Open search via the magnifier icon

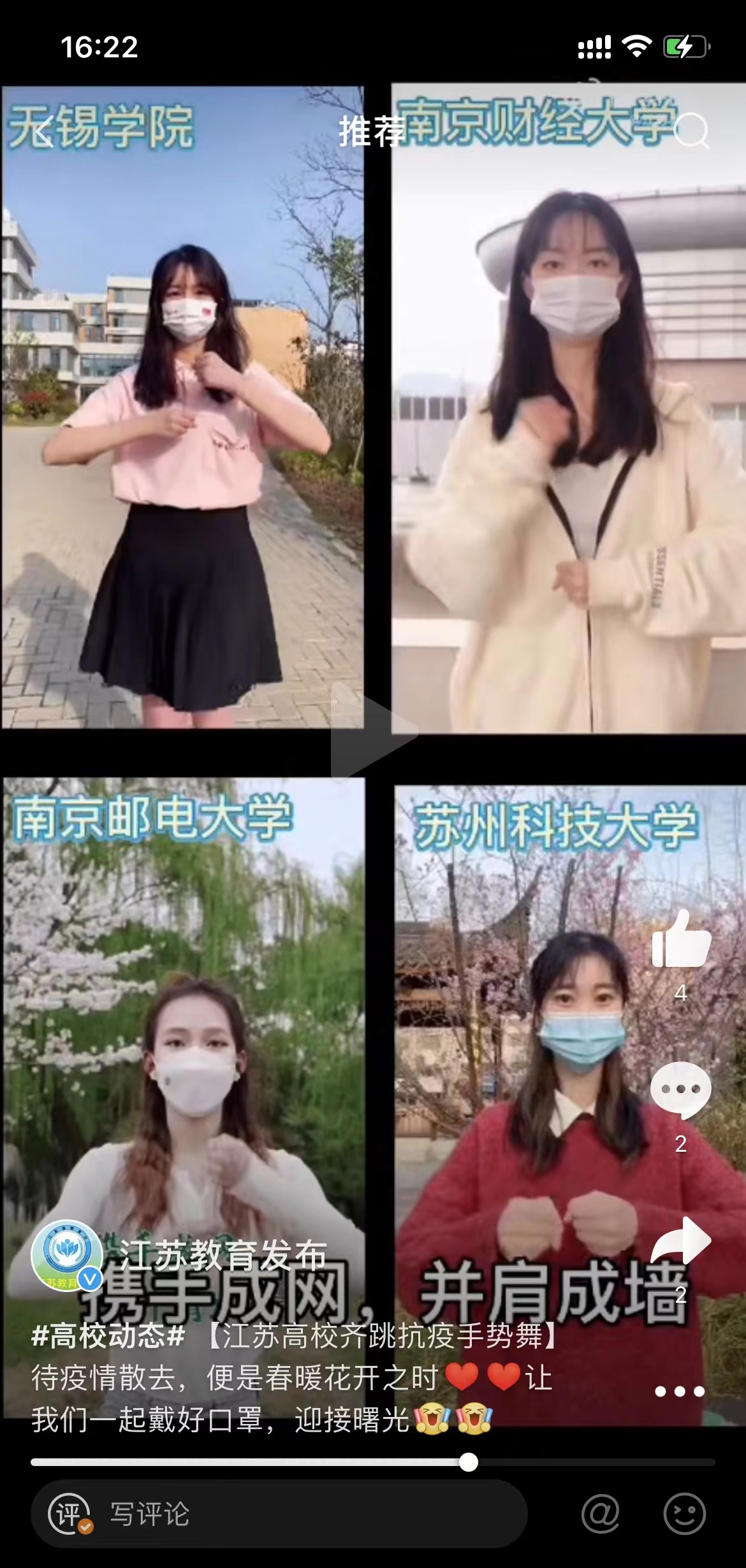coord(691,131)
